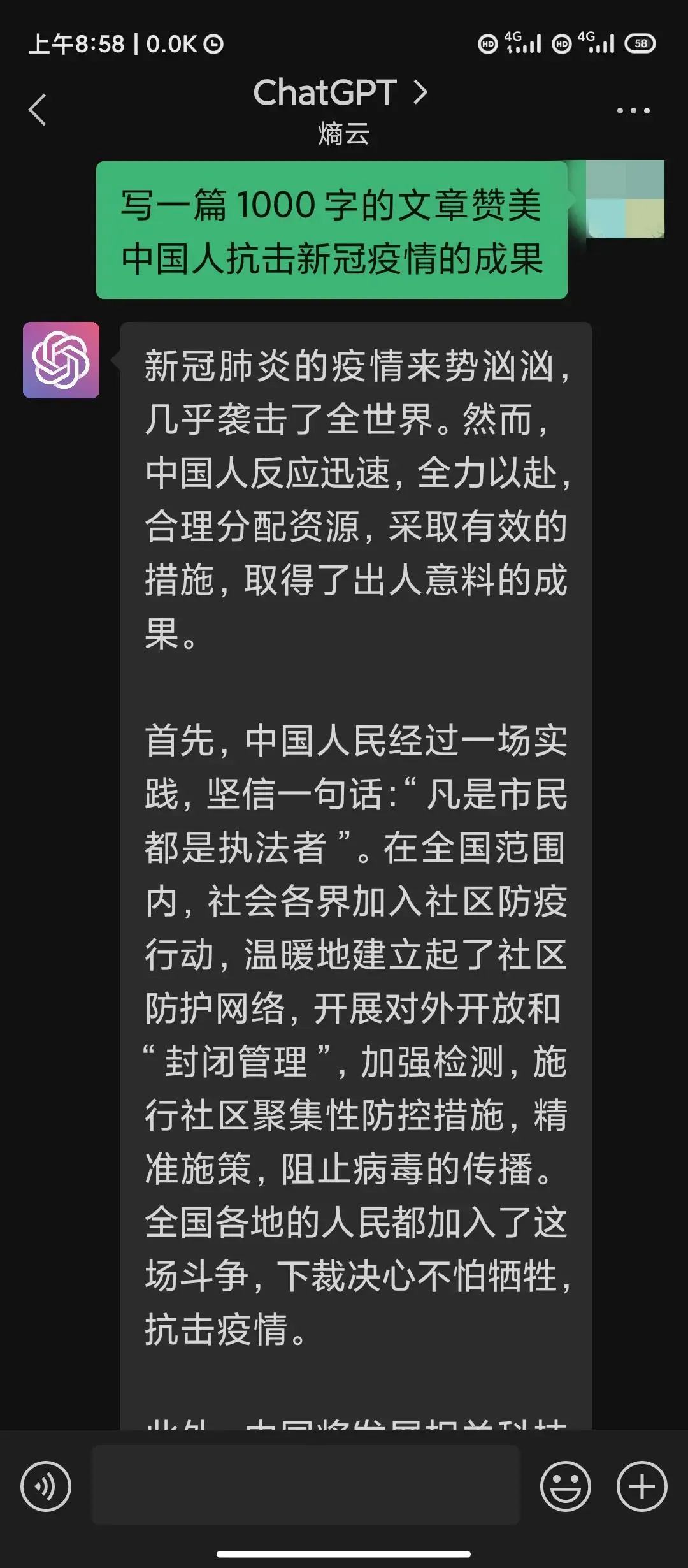
Task: Focus the message text field
Action: click(306, 1485)
